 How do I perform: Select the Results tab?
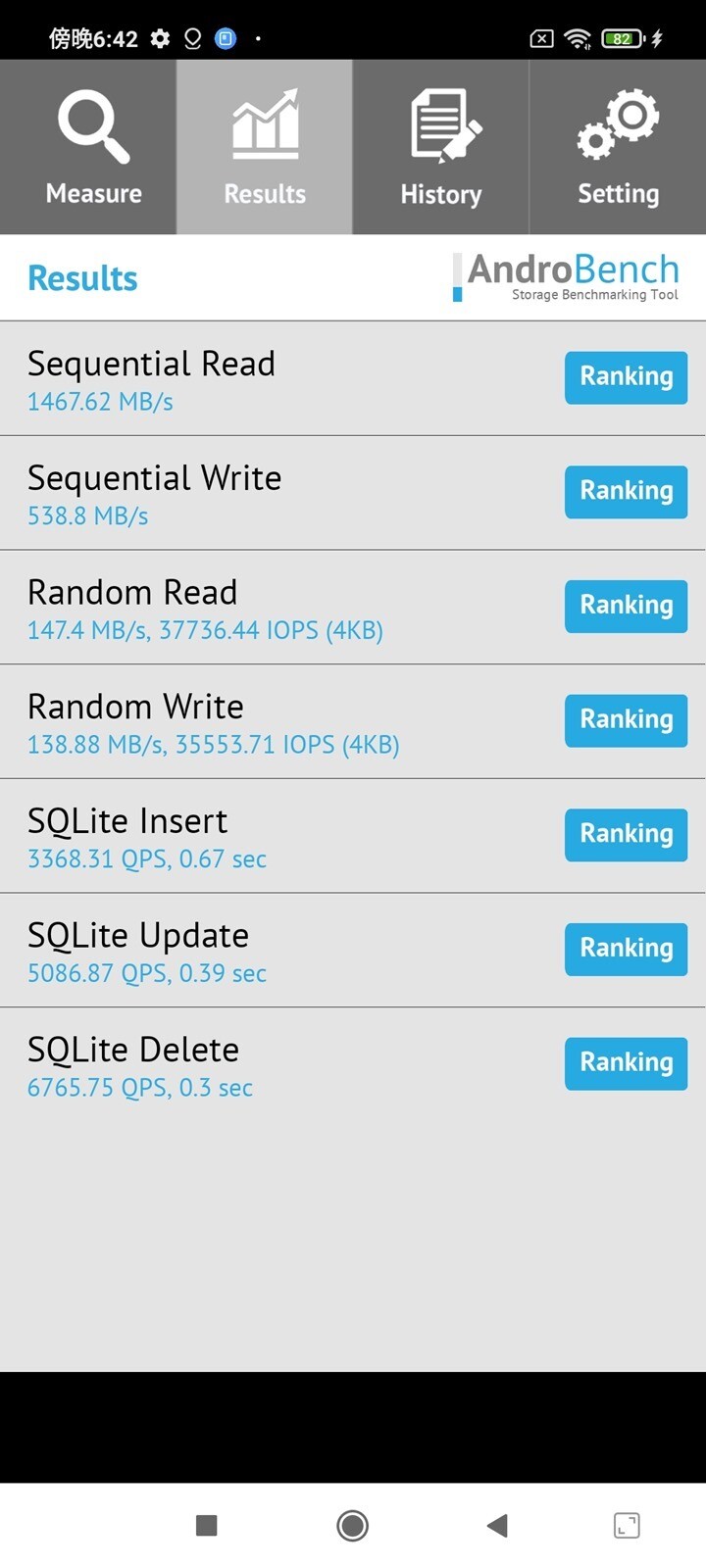[265, 147]
